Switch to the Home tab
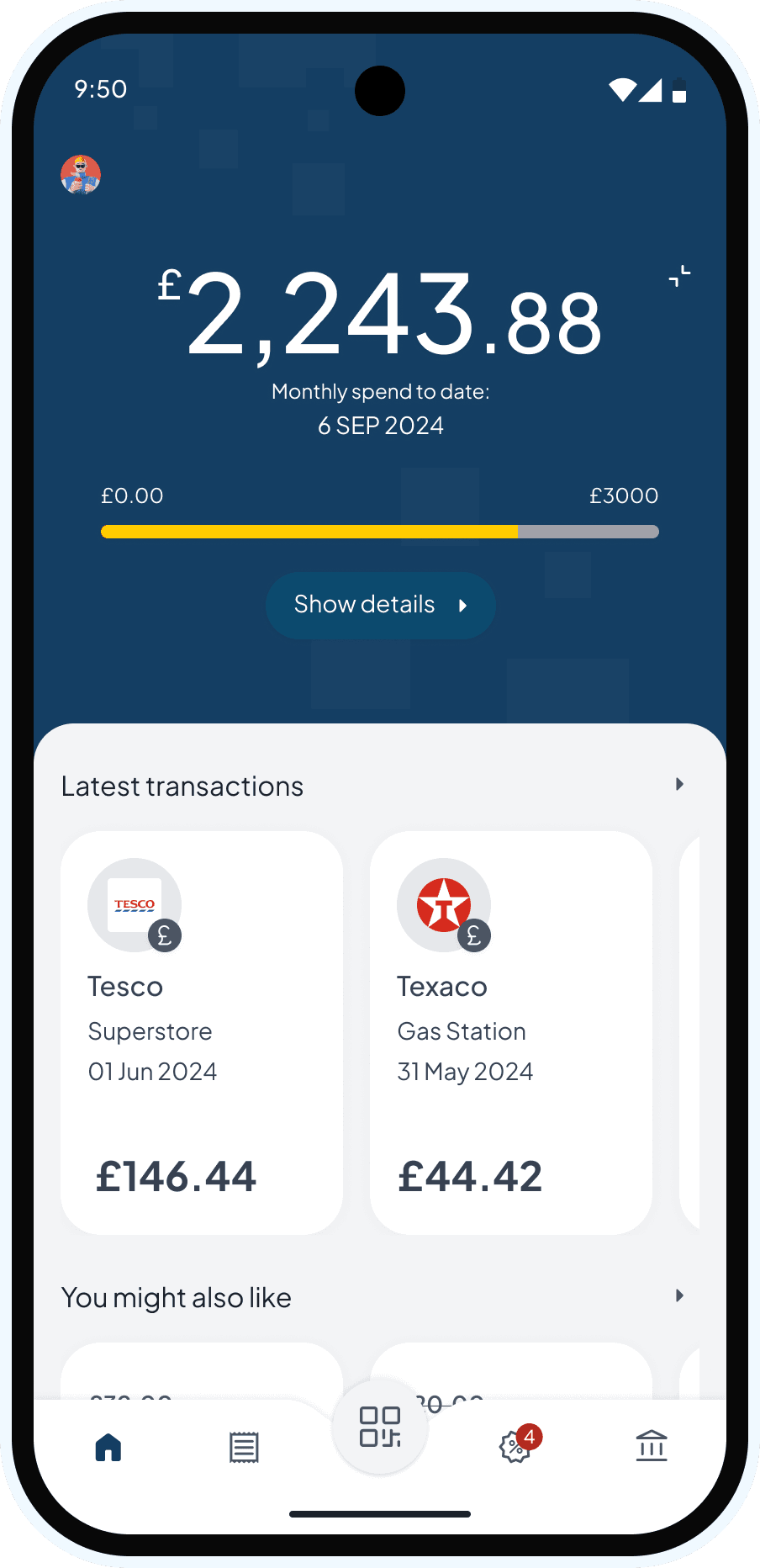This screenshot has height=1568, width=760. pos(108,1447)
